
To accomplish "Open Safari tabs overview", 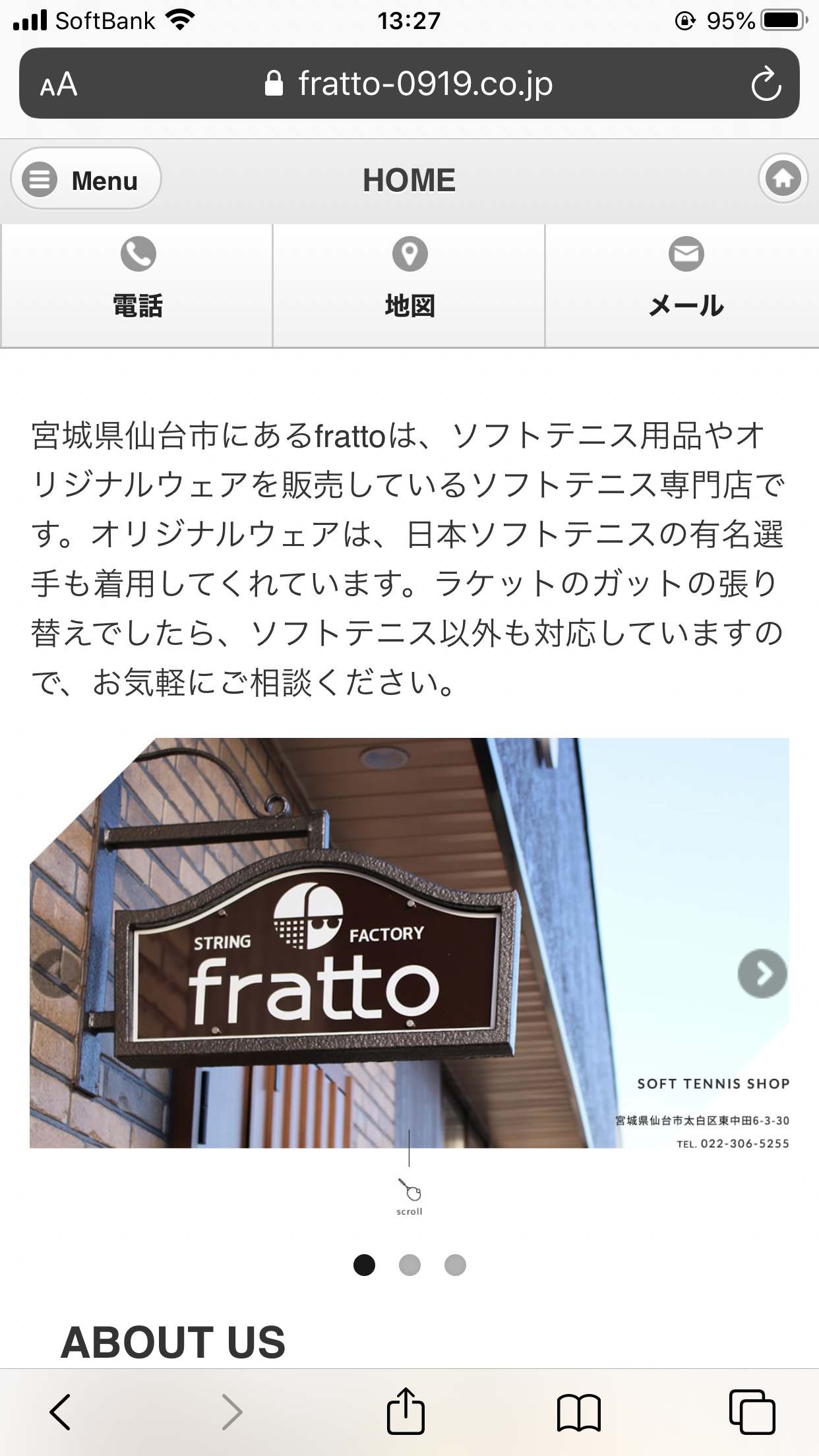I will tap(752, 1412).
